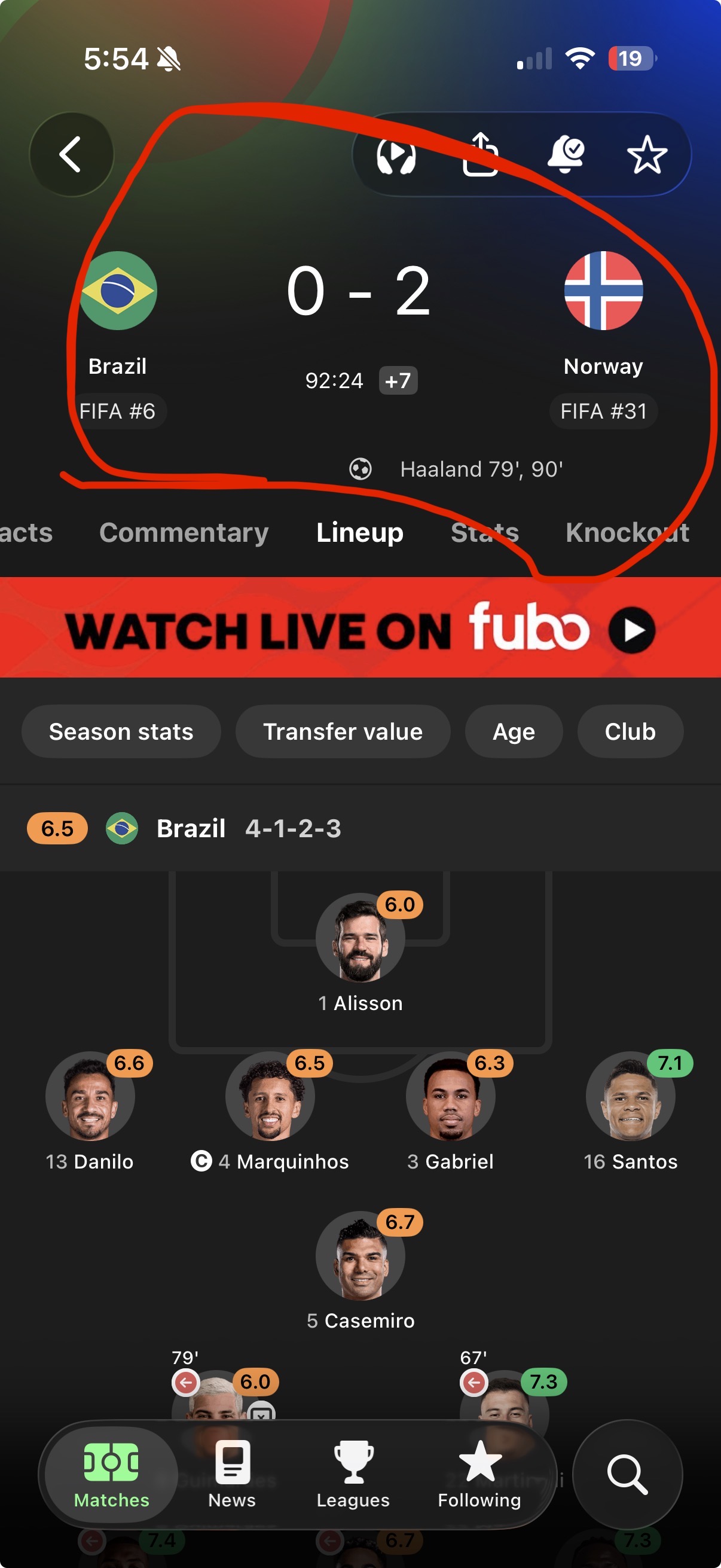Go back with the arrow button
This screenshot has width=721, height=1568.
(x=71, y=154)
